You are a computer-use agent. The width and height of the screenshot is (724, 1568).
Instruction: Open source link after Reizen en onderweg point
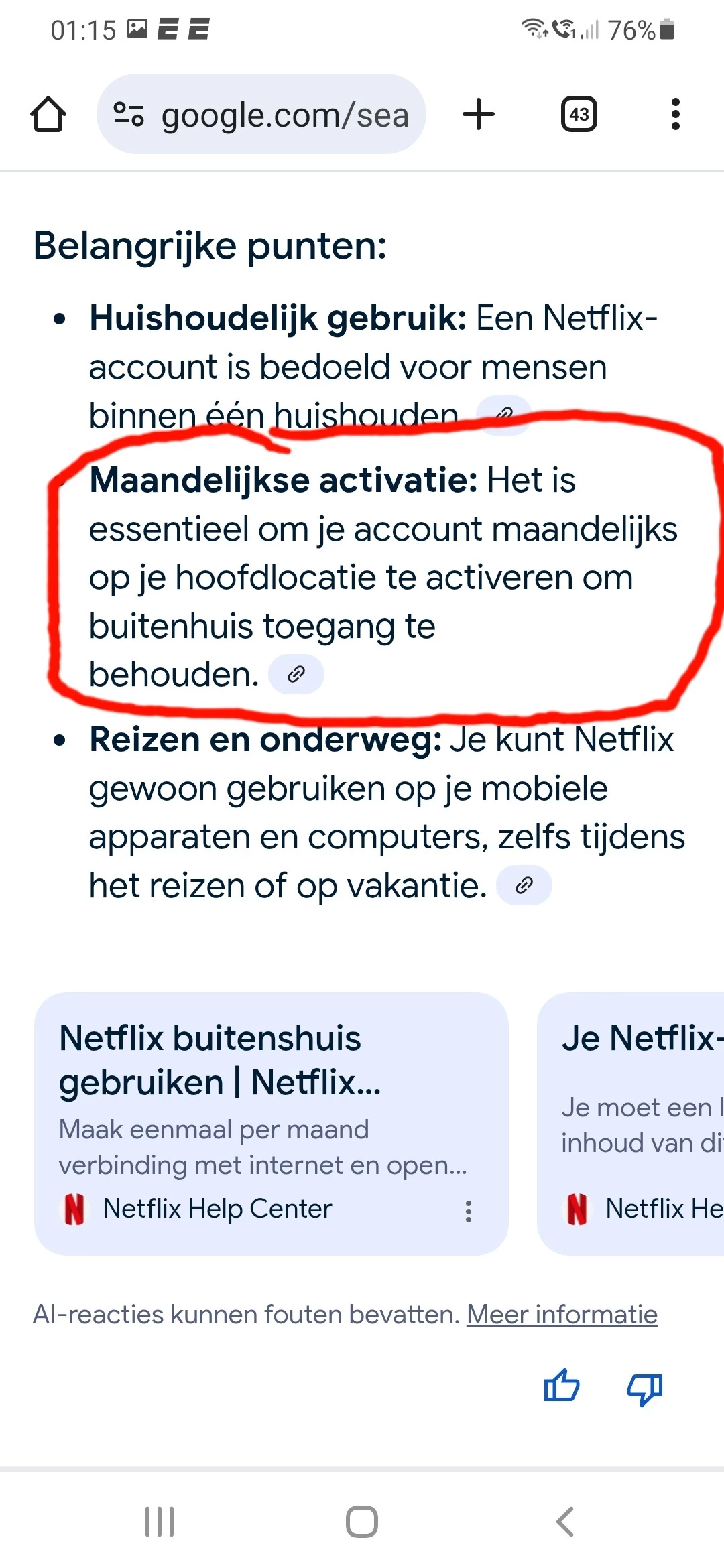(524, 885)
